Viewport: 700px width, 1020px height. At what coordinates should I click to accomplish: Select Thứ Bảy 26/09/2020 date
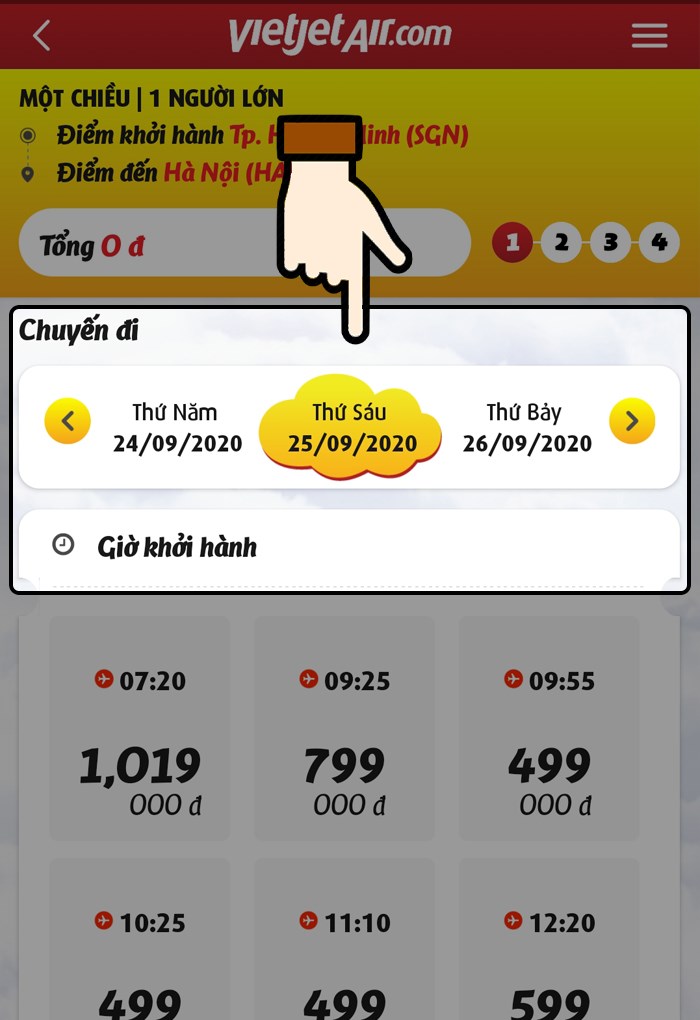click(526, 428)
